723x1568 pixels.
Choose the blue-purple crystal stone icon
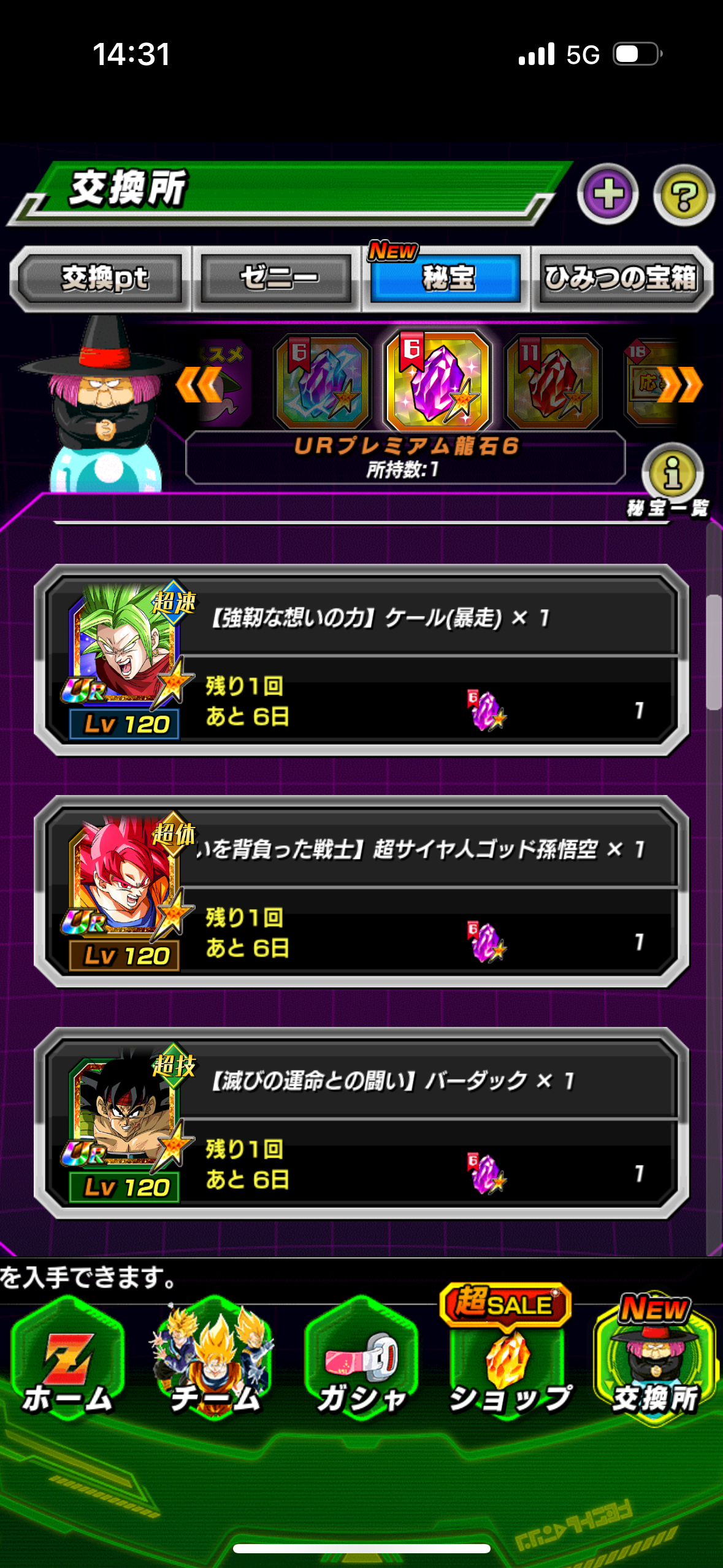click(x=323, y=382)
